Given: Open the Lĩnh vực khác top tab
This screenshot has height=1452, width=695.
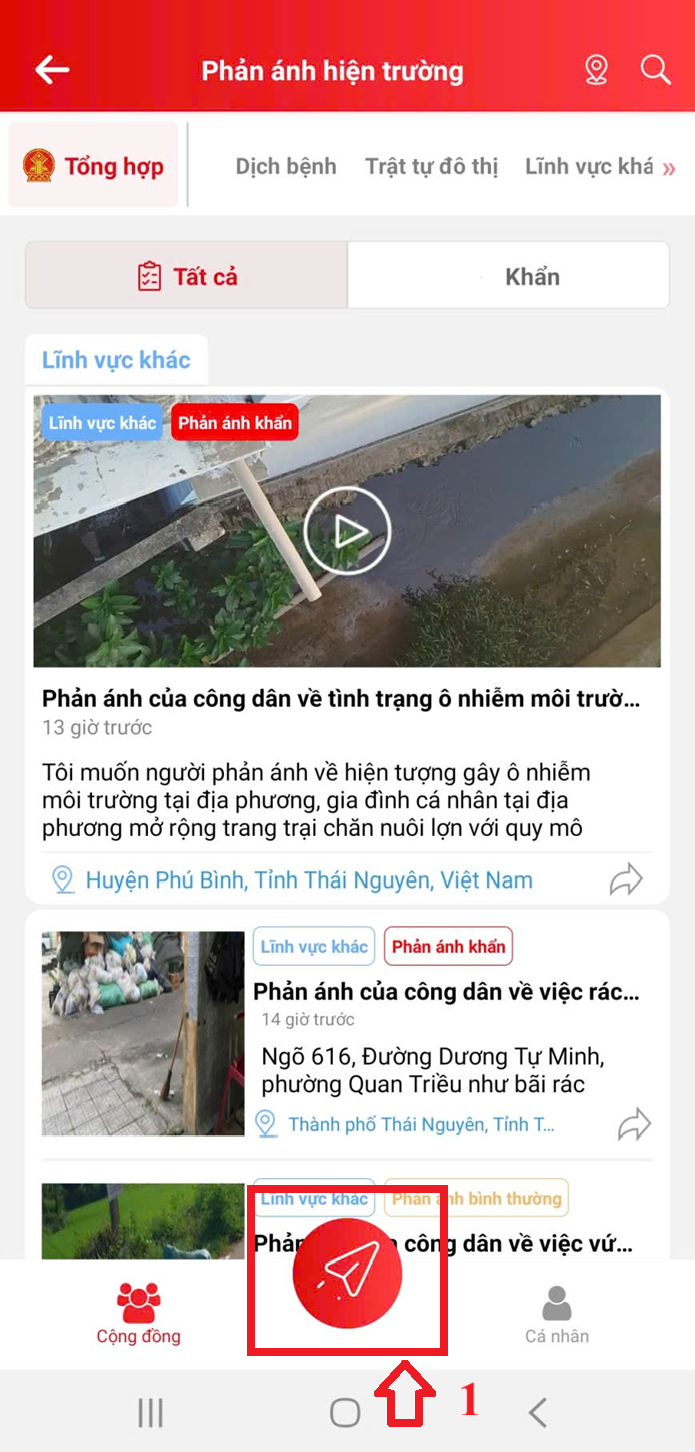Looking at the screenshot, I should tap(588, 167).
